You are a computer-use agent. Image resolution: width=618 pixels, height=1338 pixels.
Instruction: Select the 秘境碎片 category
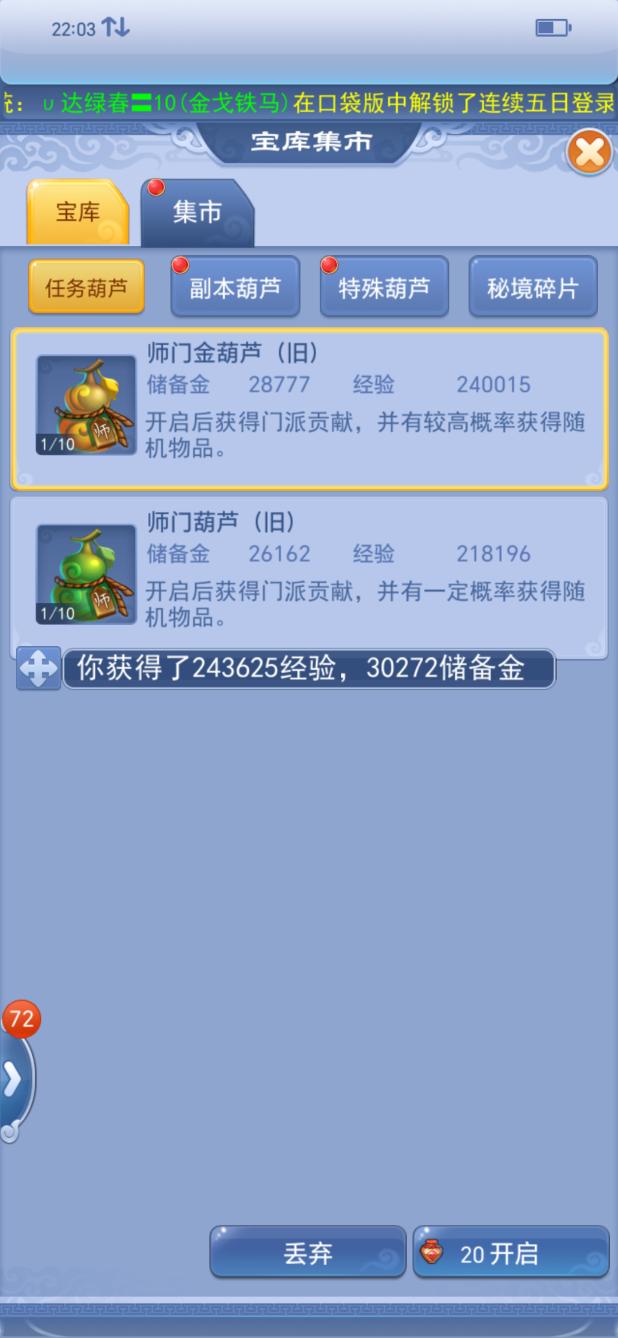tap(532, 288)
